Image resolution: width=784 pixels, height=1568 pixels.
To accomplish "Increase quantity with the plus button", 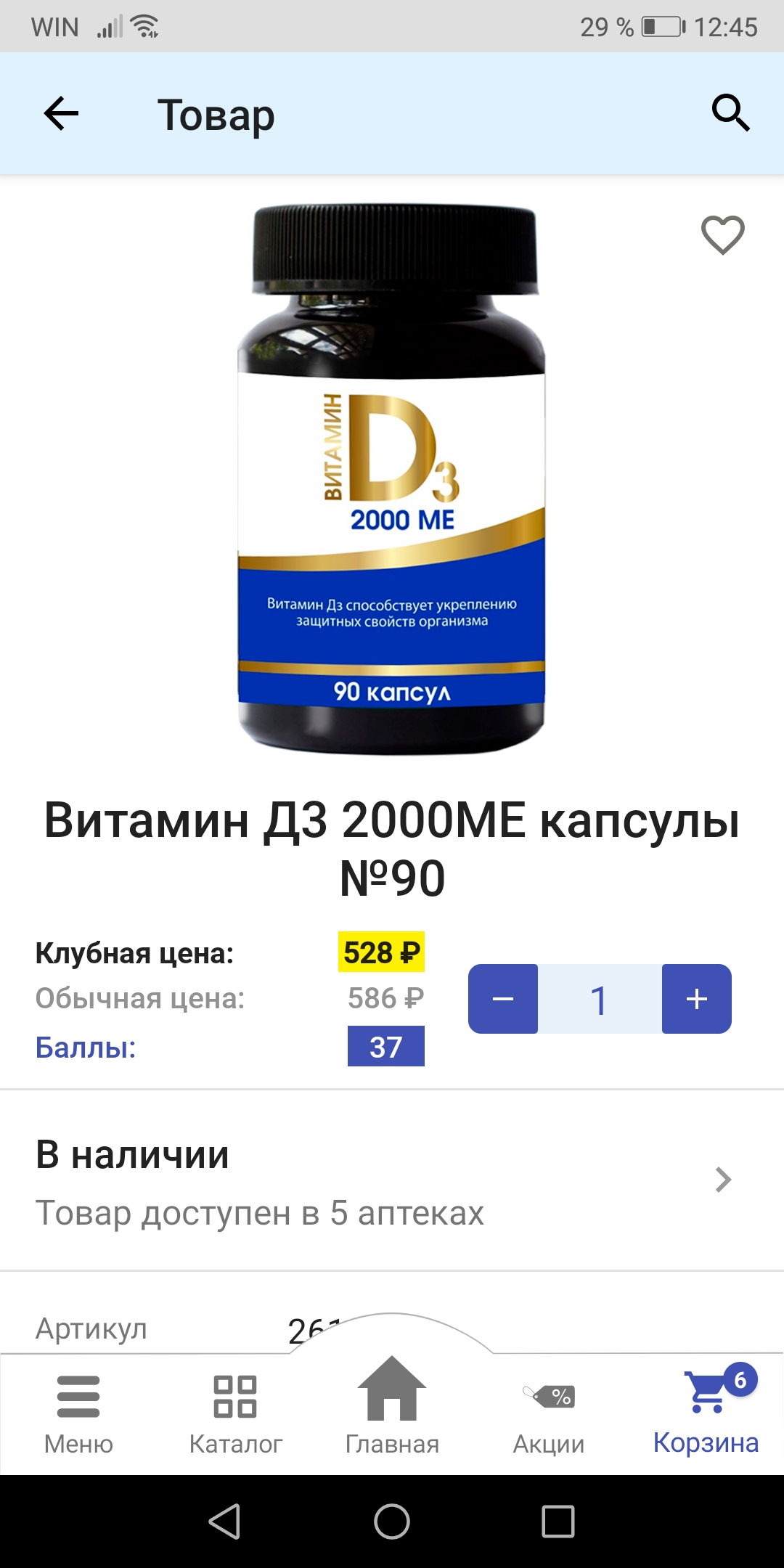I will click(x=696, y=999).
